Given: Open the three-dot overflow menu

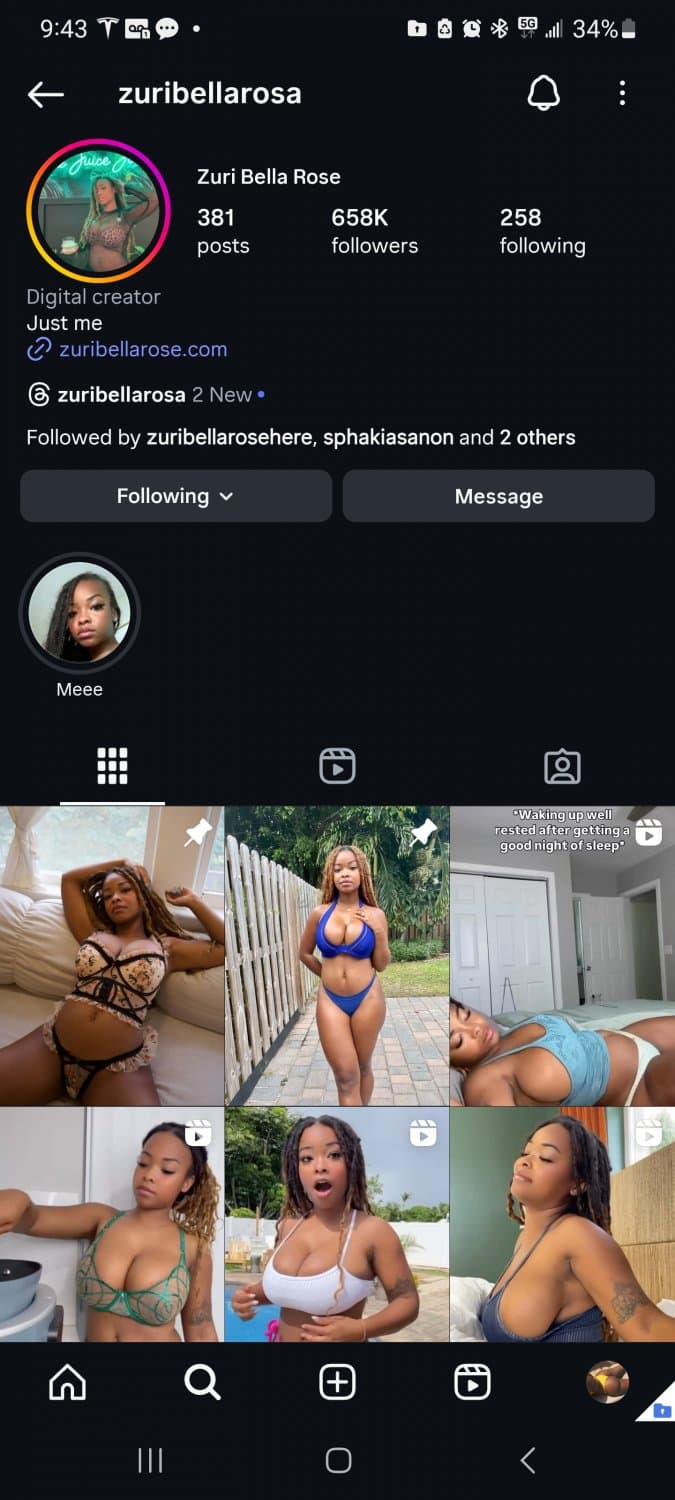Looking at the screenshot, I should [622, 94].
